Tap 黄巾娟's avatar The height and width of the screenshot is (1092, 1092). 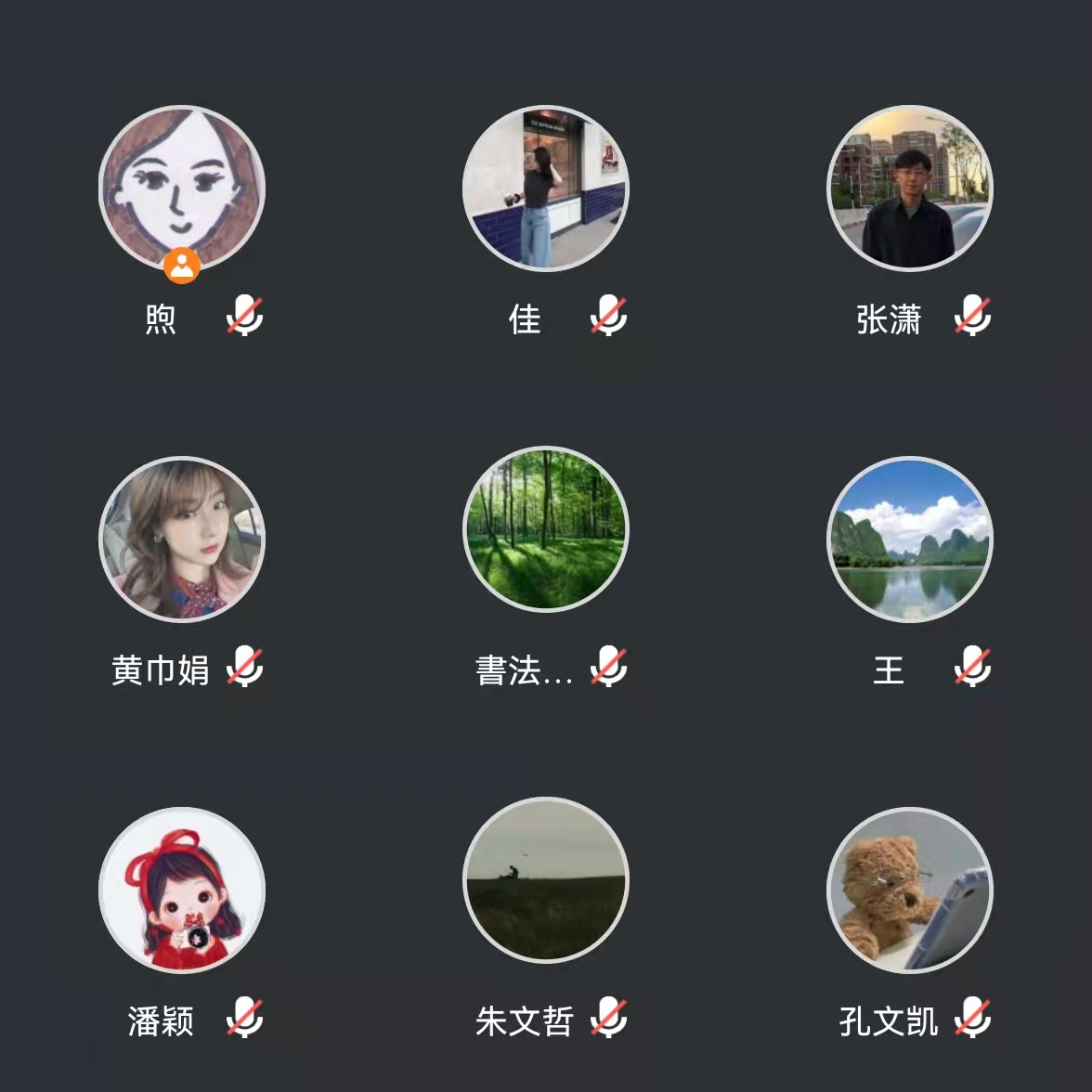pos(182,539)
